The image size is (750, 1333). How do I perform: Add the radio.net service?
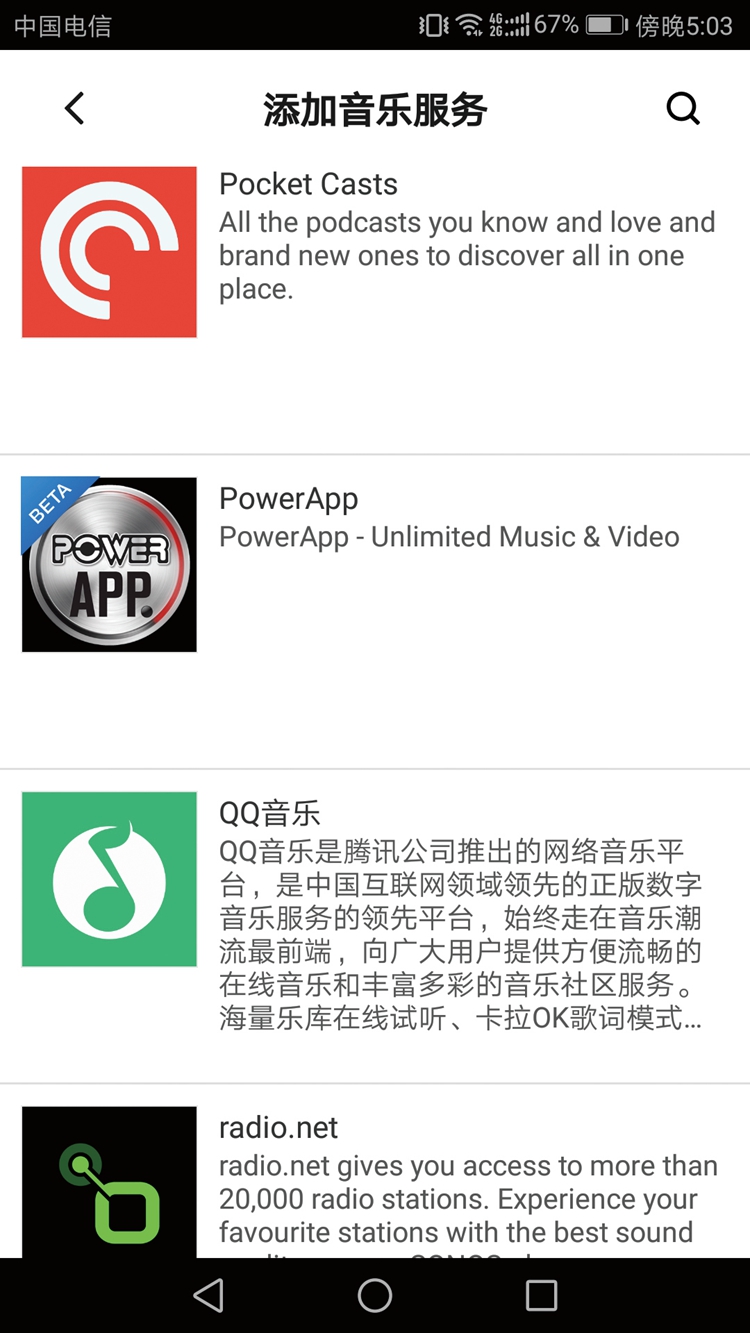coord(375,1171)
